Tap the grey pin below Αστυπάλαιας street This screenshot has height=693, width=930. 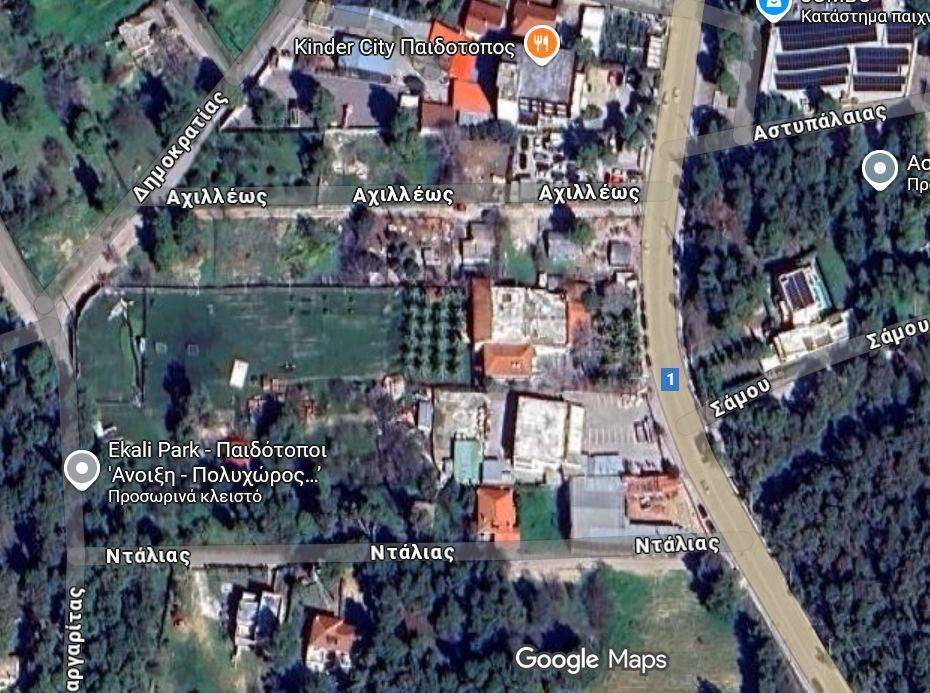pos(879,169)
